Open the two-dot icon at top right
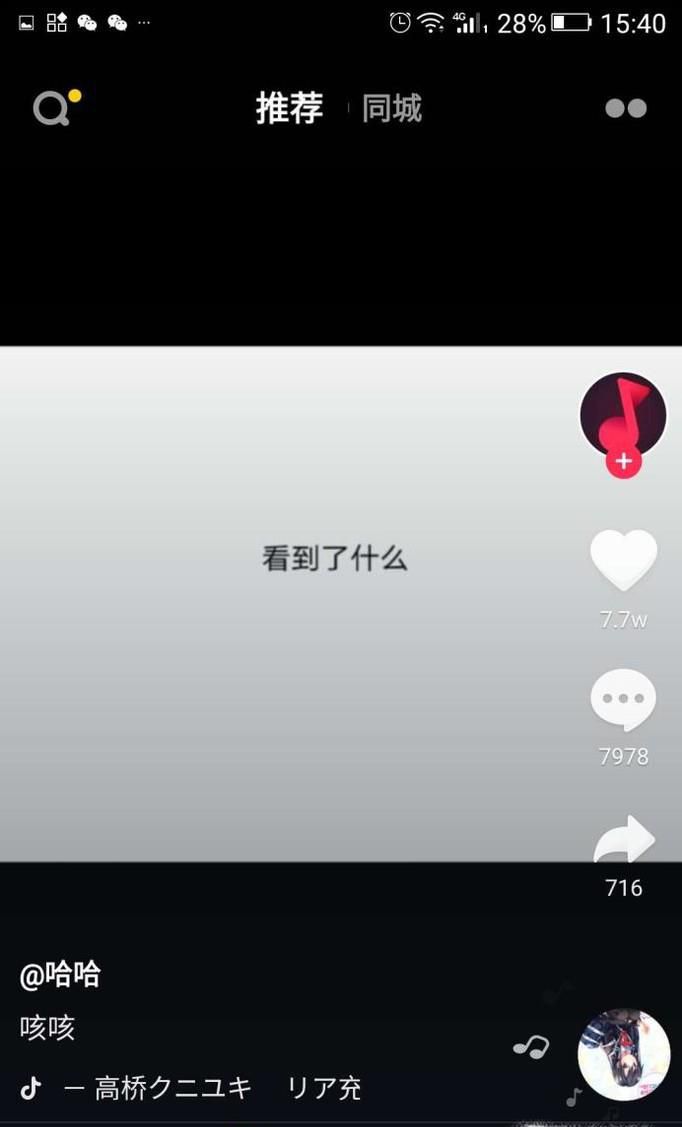The image size is (682, 1127). click(x=626, y=108)
